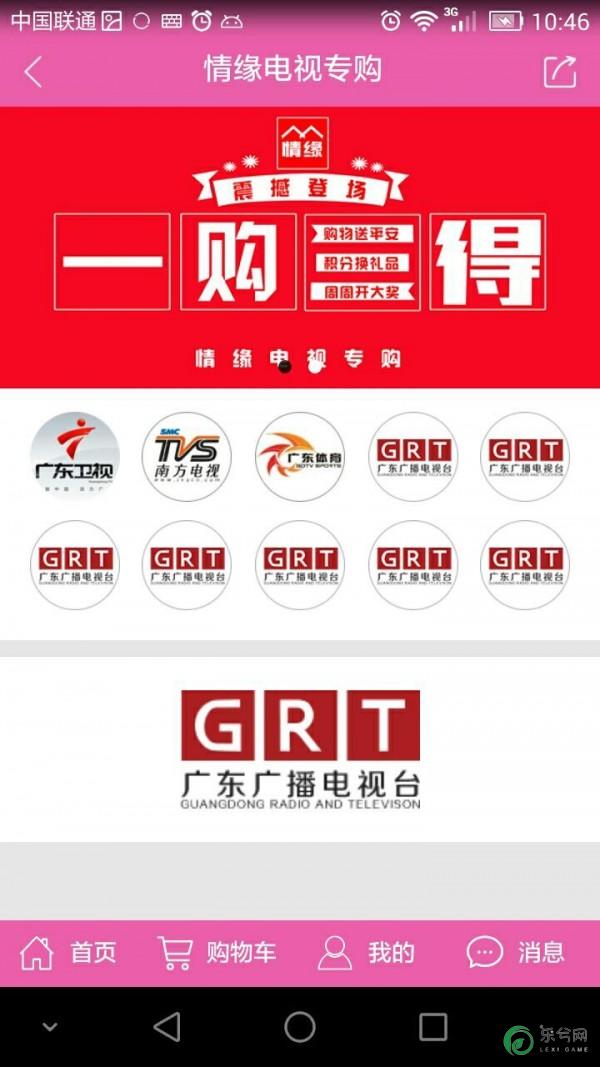This screenshot has width=600, height=1067.
Task: Open the 消息 messages tab
Action: point(517,952)
